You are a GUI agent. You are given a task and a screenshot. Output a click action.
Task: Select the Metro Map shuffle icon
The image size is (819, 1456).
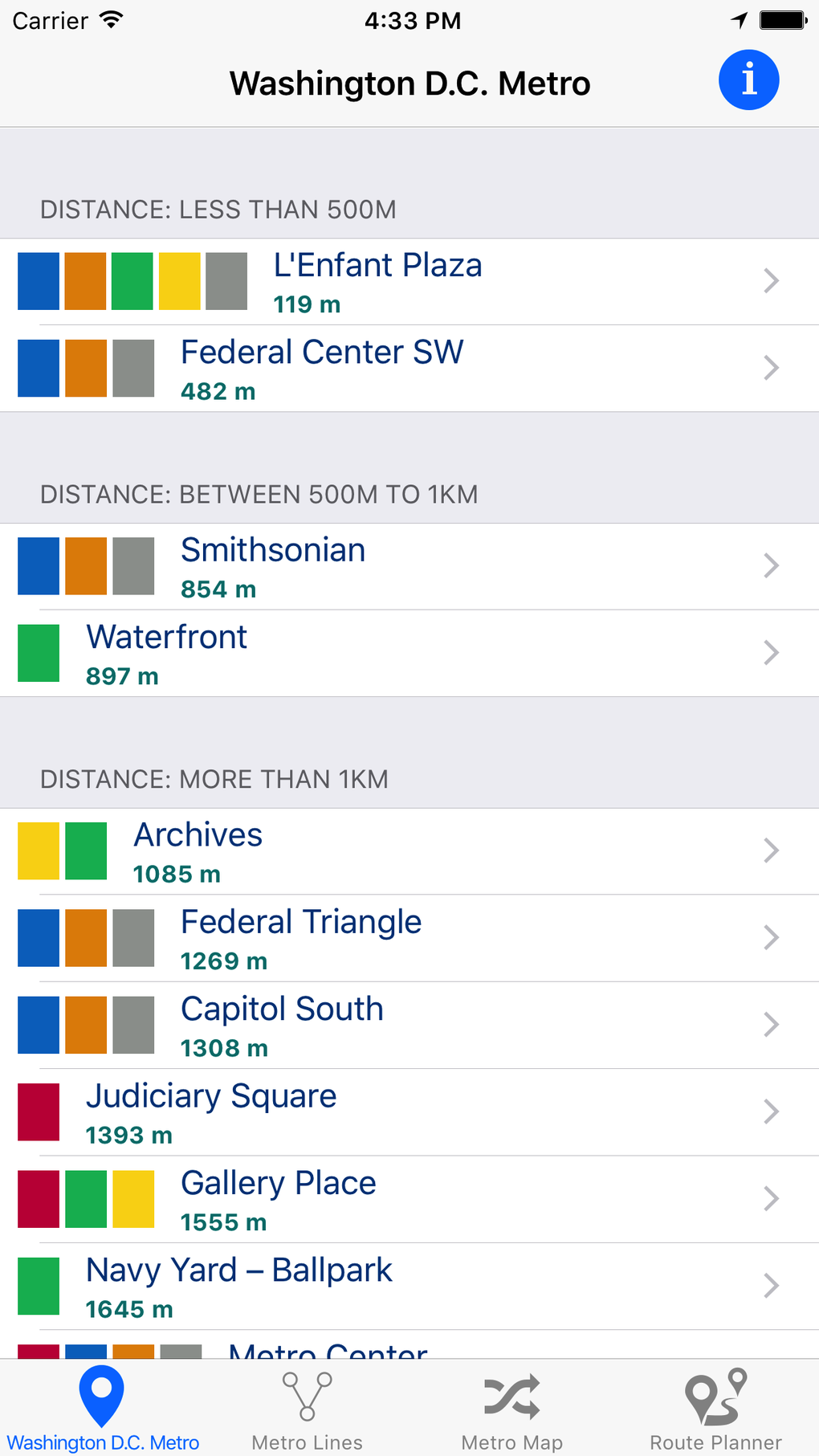(x=511, y=1397)
